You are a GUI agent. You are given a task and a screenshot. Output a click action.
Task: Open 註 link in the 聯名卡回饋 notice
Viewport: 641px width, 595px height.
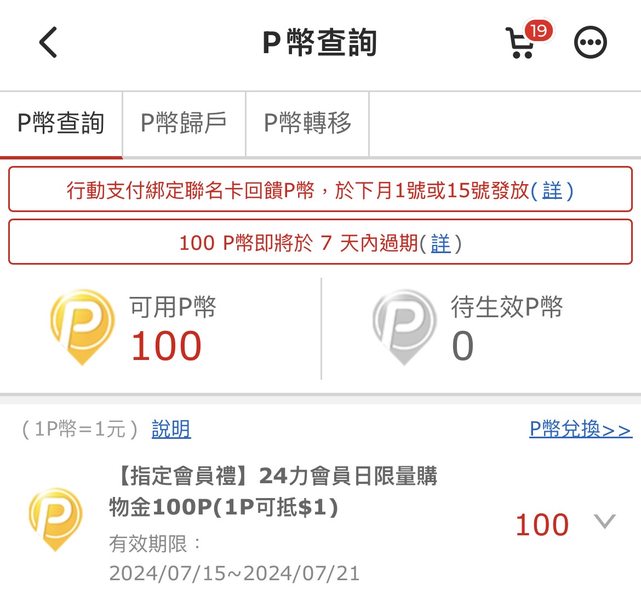coord(552,190)
